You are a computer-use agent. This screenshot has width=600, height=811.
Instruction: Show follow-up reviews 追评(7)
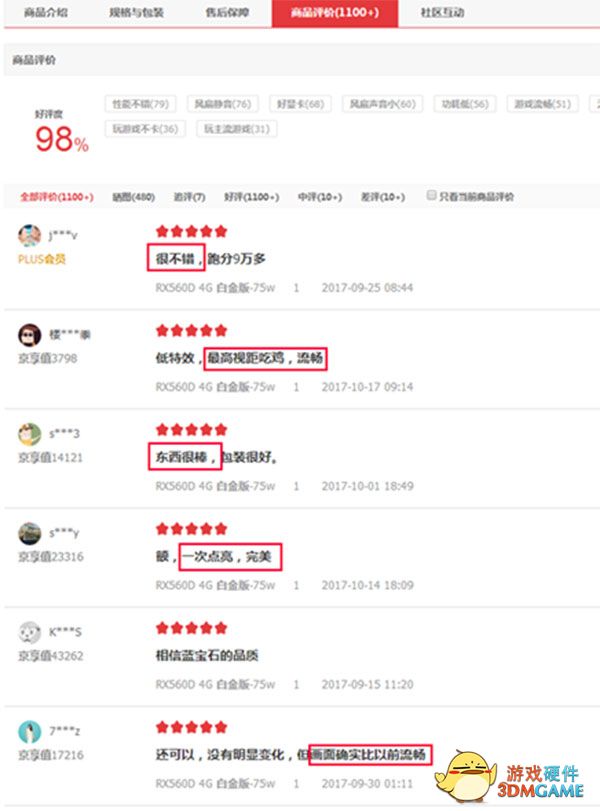tap(188, 197)
